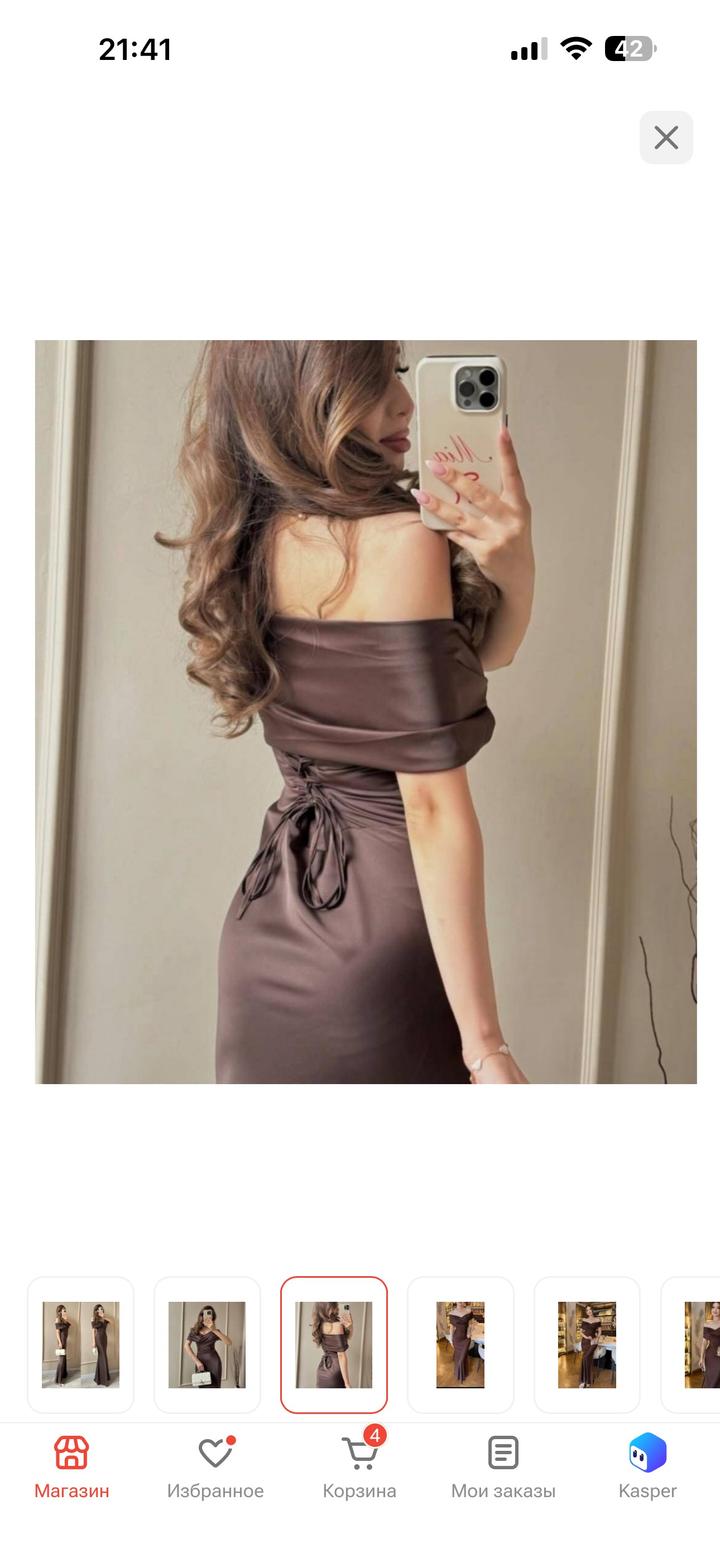Open the Избранное tab
Image resolution: width=720 pixels, height=1561 pixels.
[x=215, y=1467]
